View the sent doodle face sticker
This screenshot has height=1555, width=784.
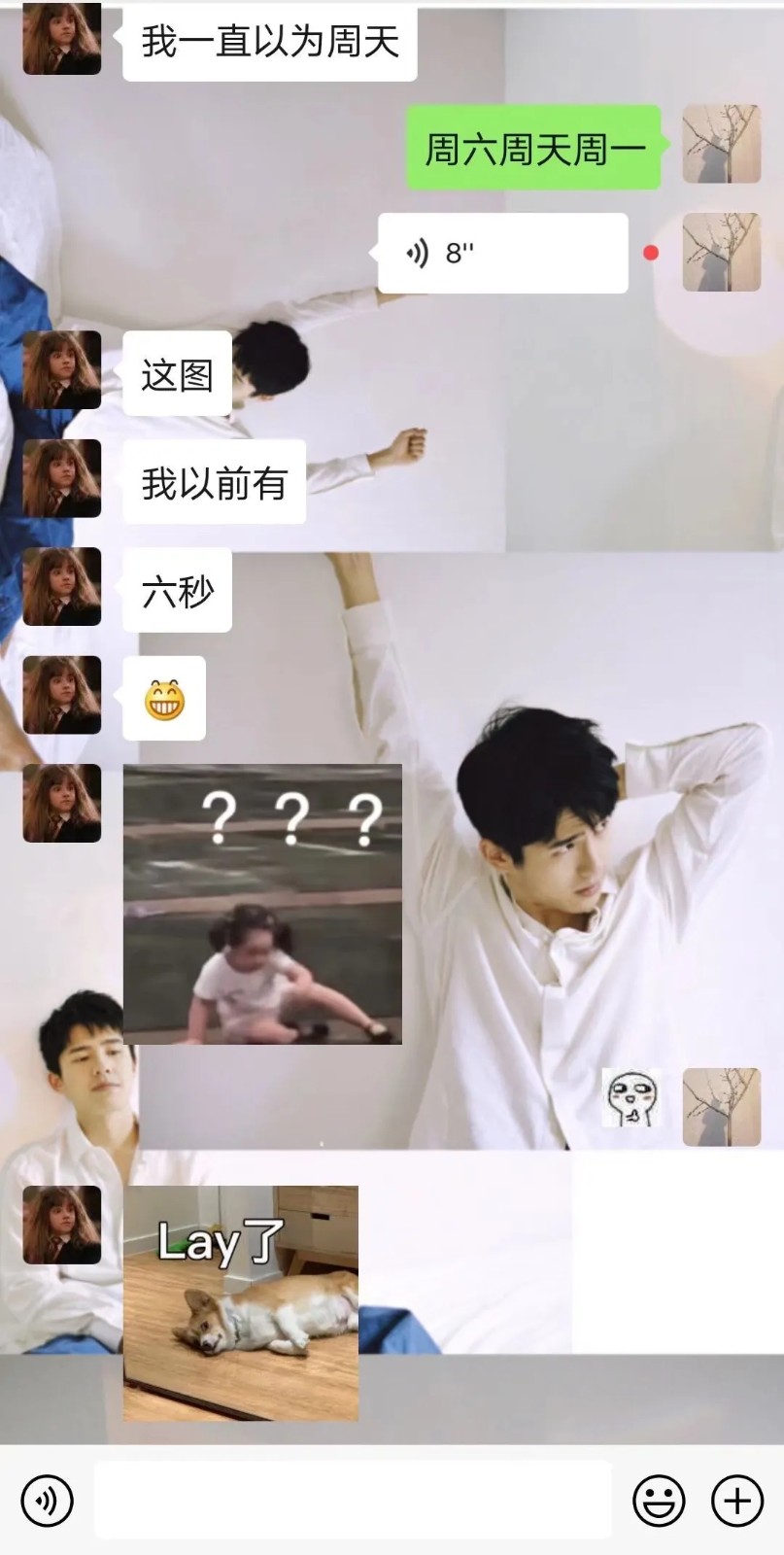[631, 1098]
